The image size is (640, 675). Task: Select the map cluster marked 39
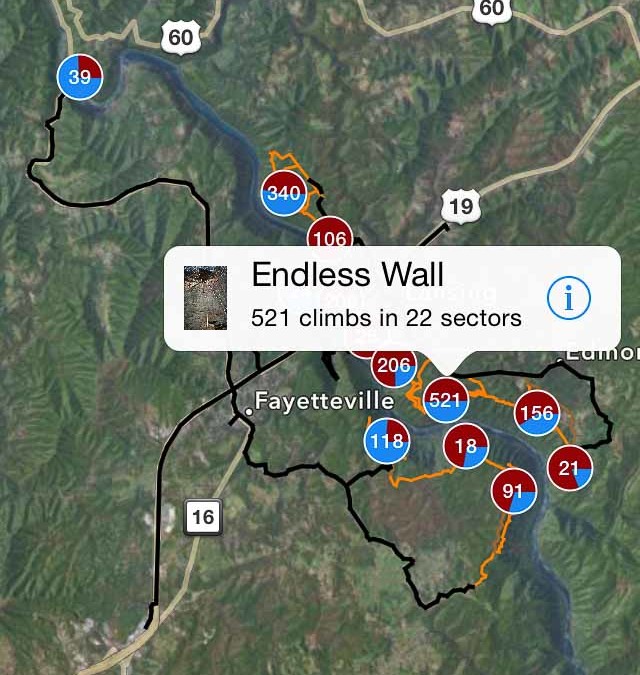coord(80,78)
